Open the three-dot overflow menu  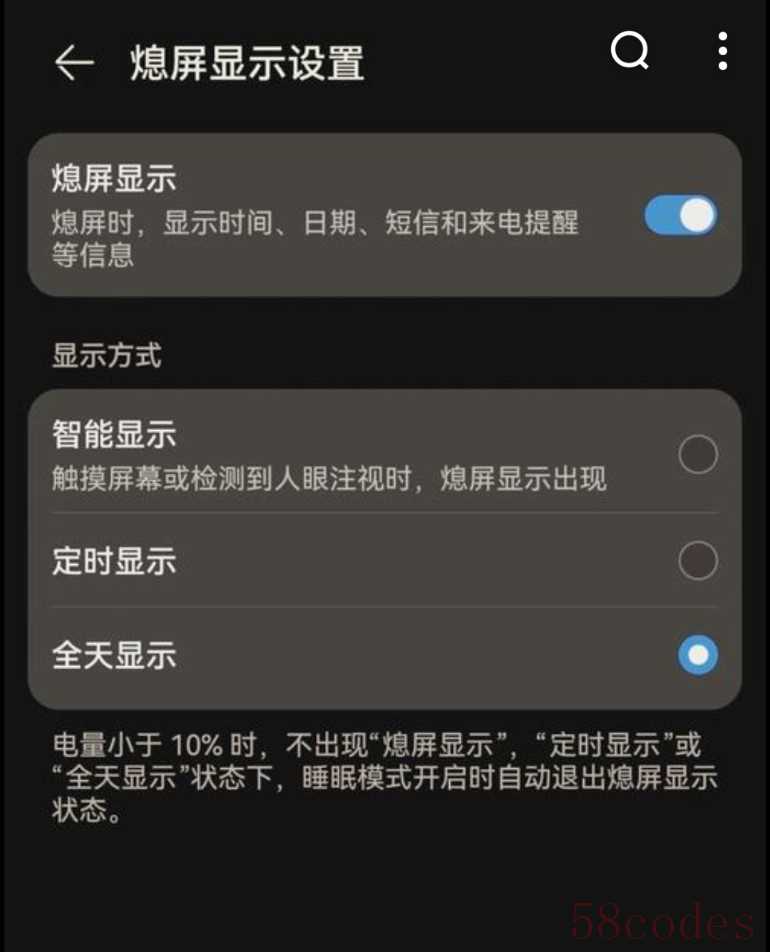722,51
